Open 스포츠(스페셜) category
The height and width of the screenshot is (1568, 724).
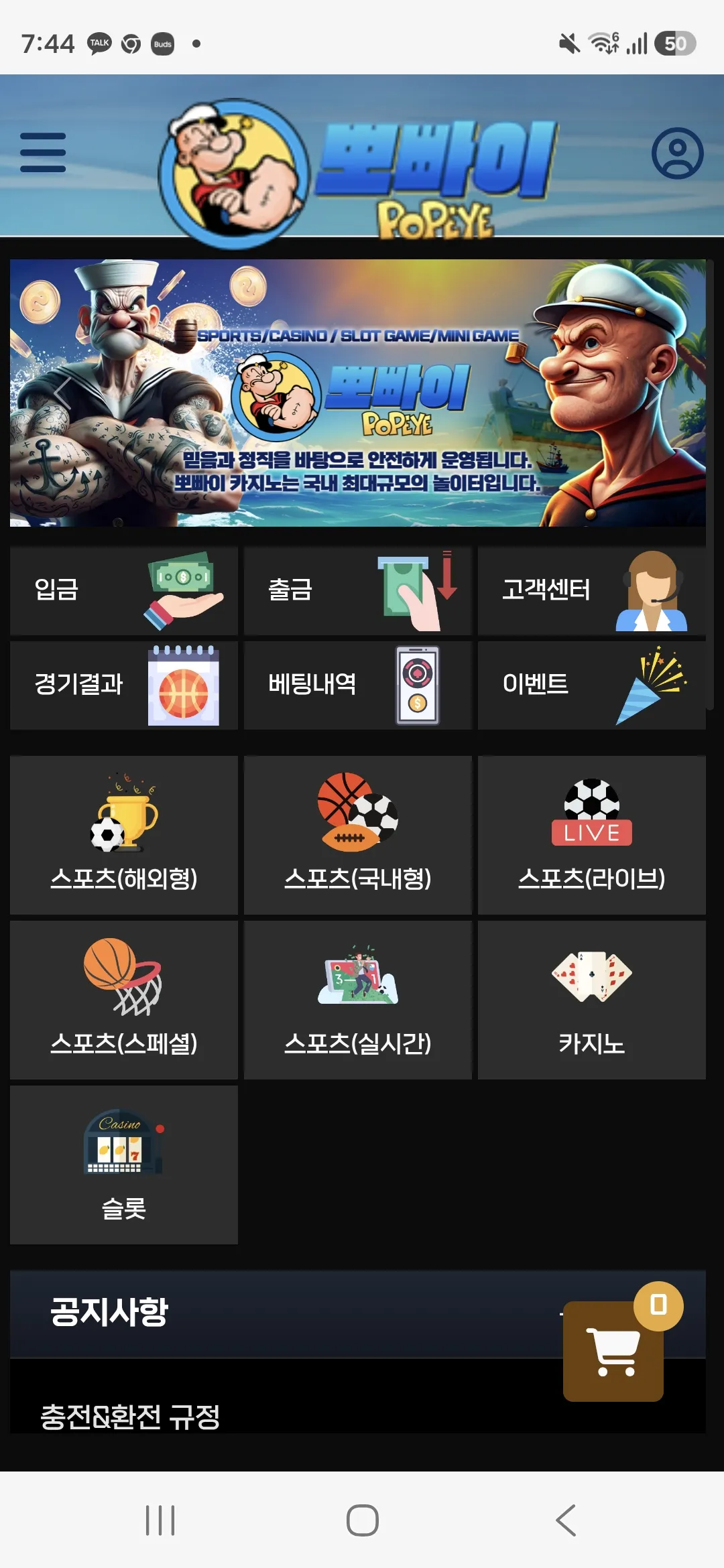click(124, 1000)
